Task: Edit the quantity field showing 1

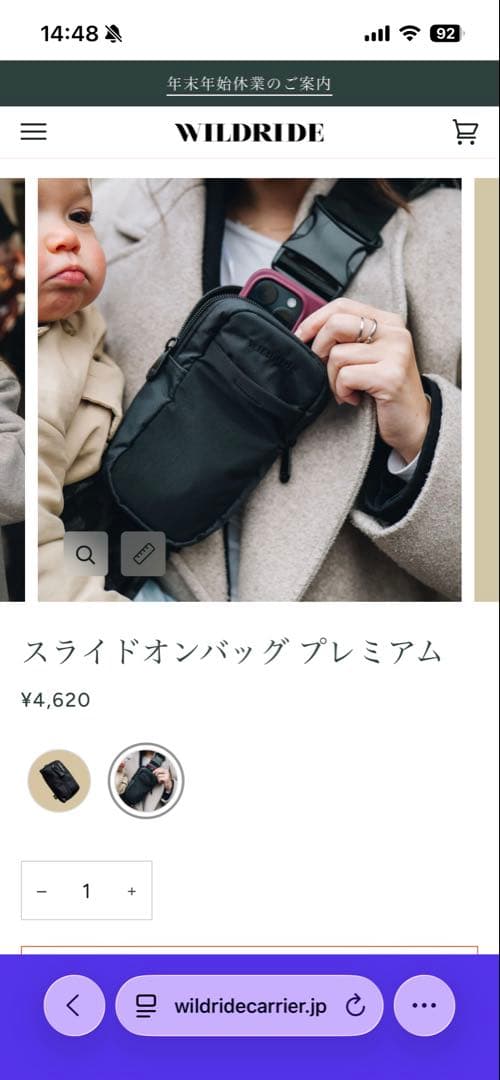Action: 86,891
